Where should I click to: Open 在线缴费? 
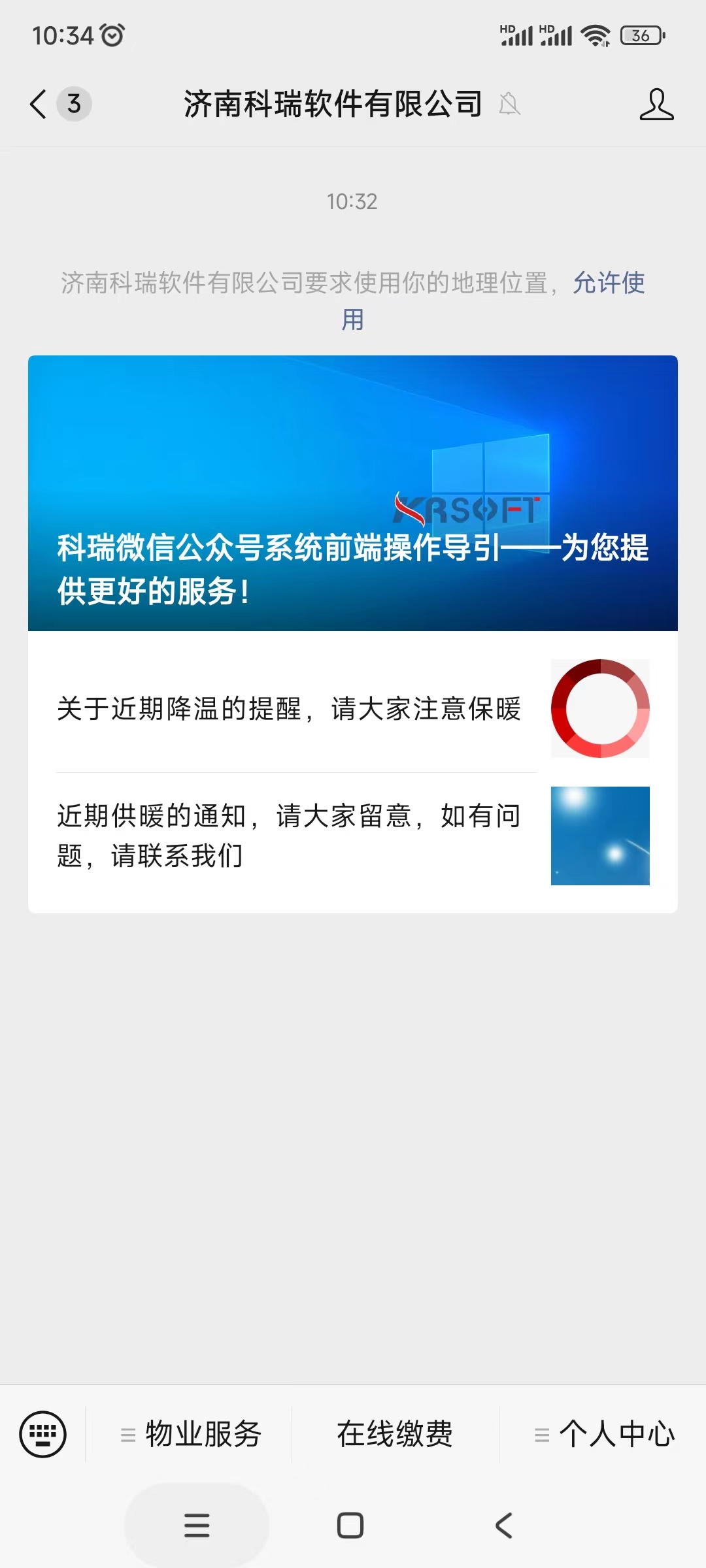(395, 1434)
